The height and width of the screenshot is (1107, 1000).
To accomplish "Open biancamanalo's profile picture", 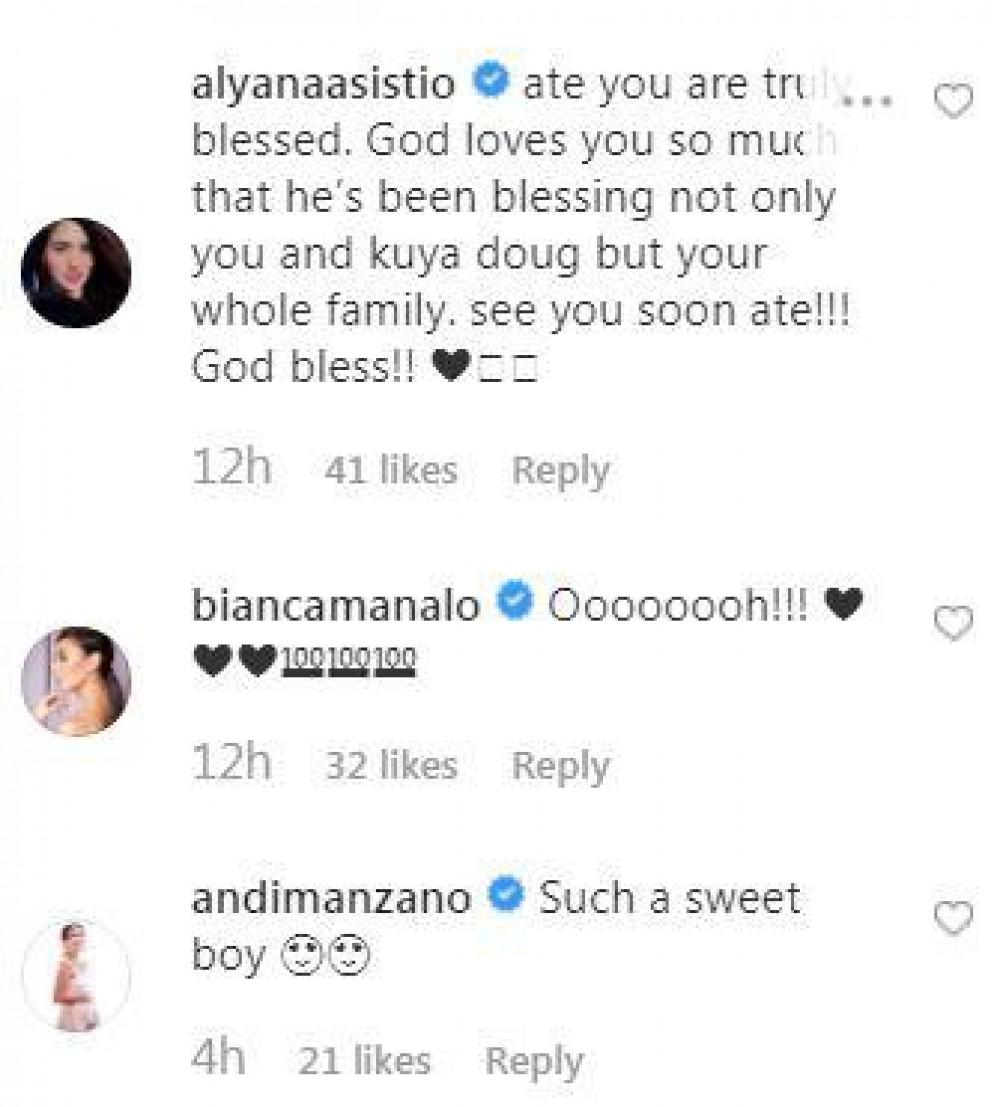I will (x=76, y=681).
